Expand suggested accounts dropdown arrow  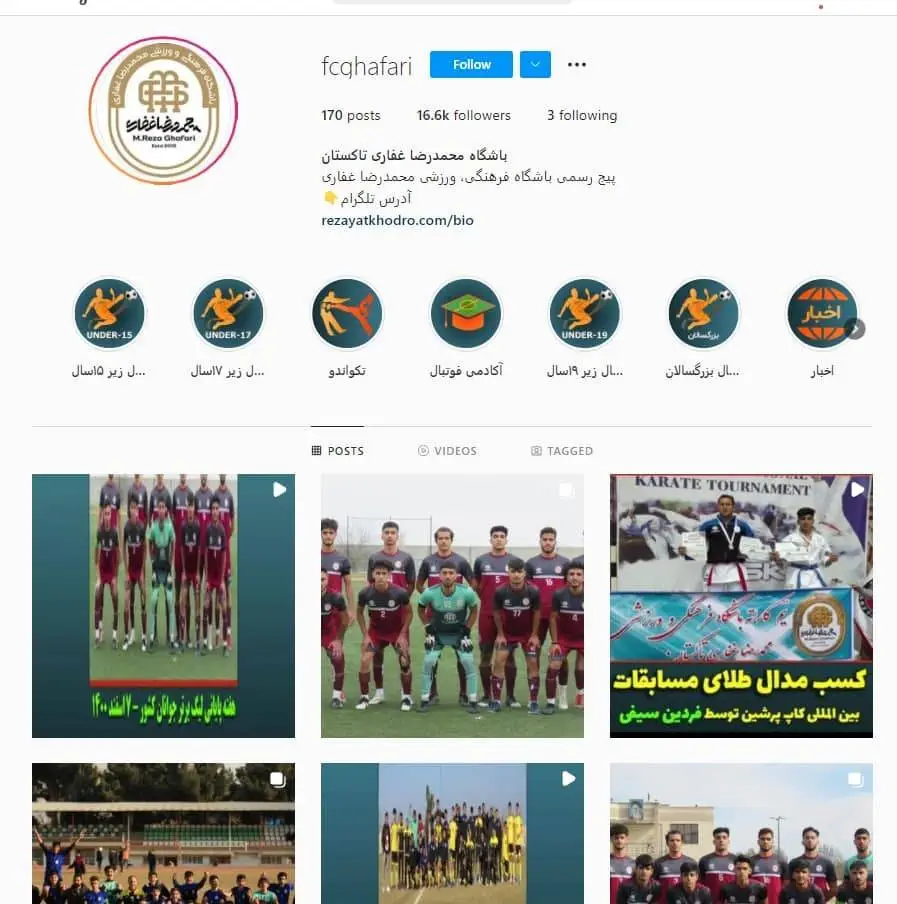click(x=535, y=64)
